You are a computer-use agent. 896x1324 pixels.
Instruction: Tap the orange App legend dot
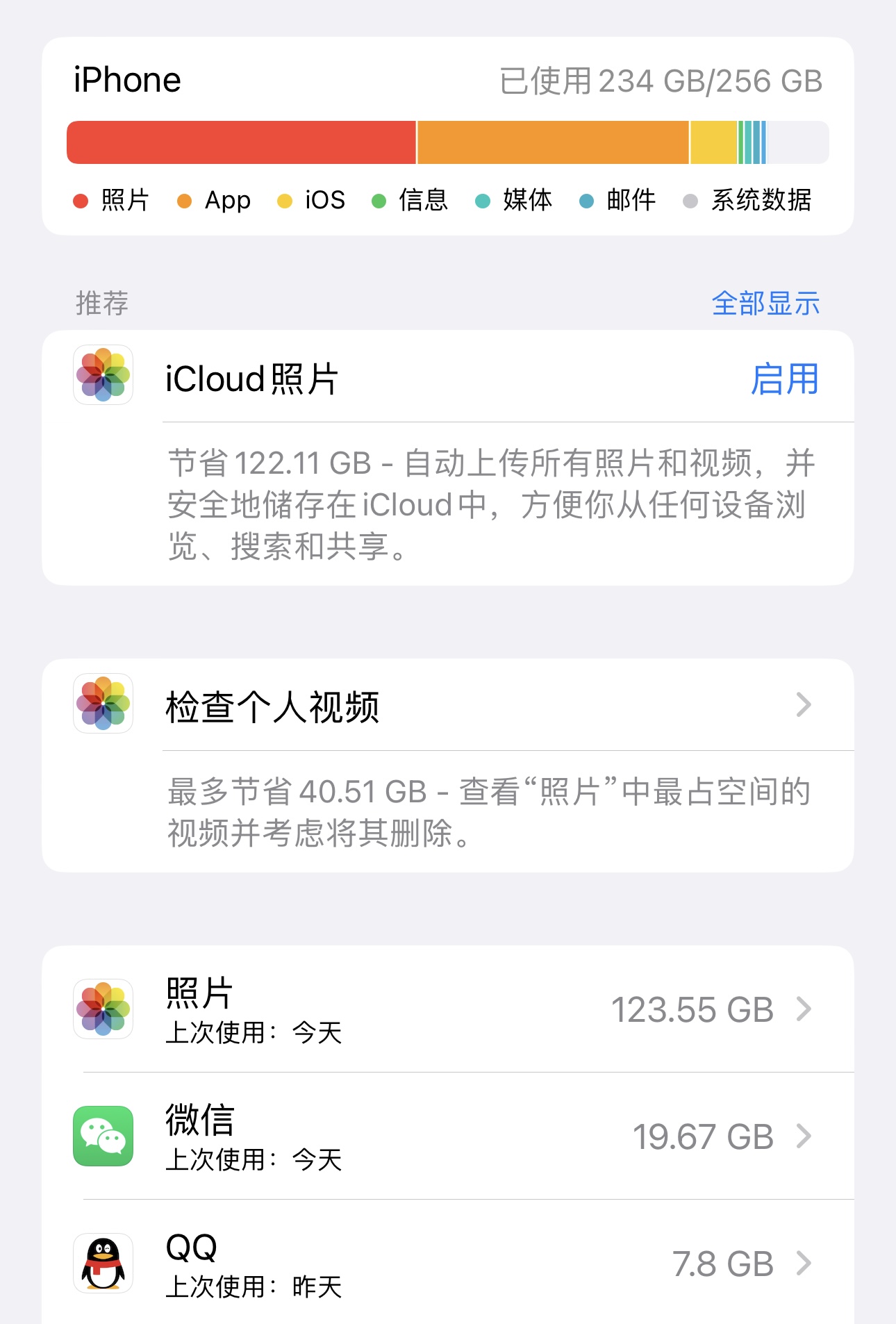(x=185, y=200)
